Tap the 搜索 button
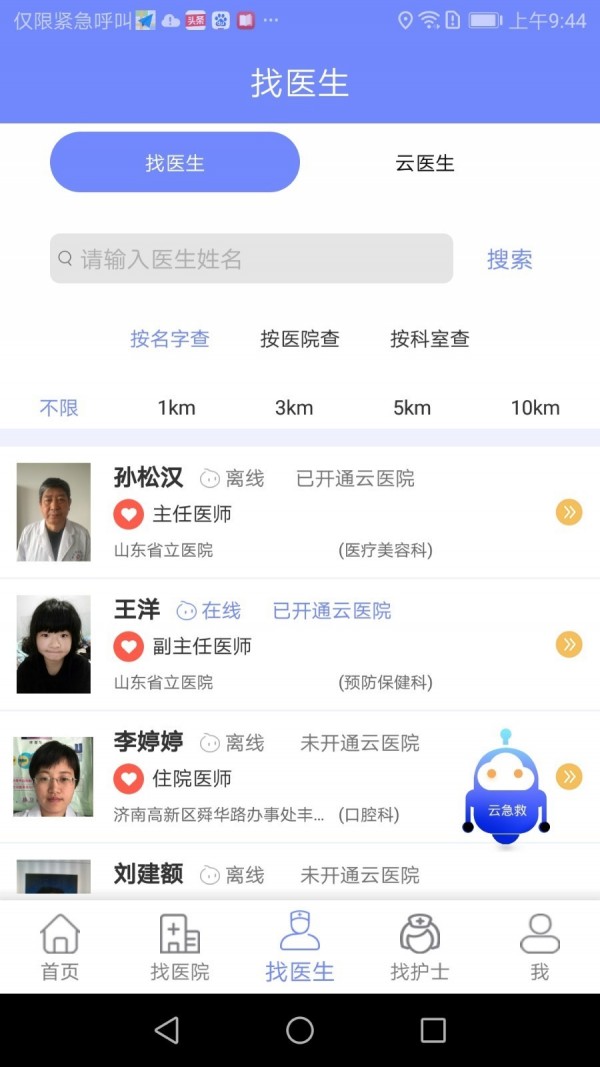 tap(509, 259)
